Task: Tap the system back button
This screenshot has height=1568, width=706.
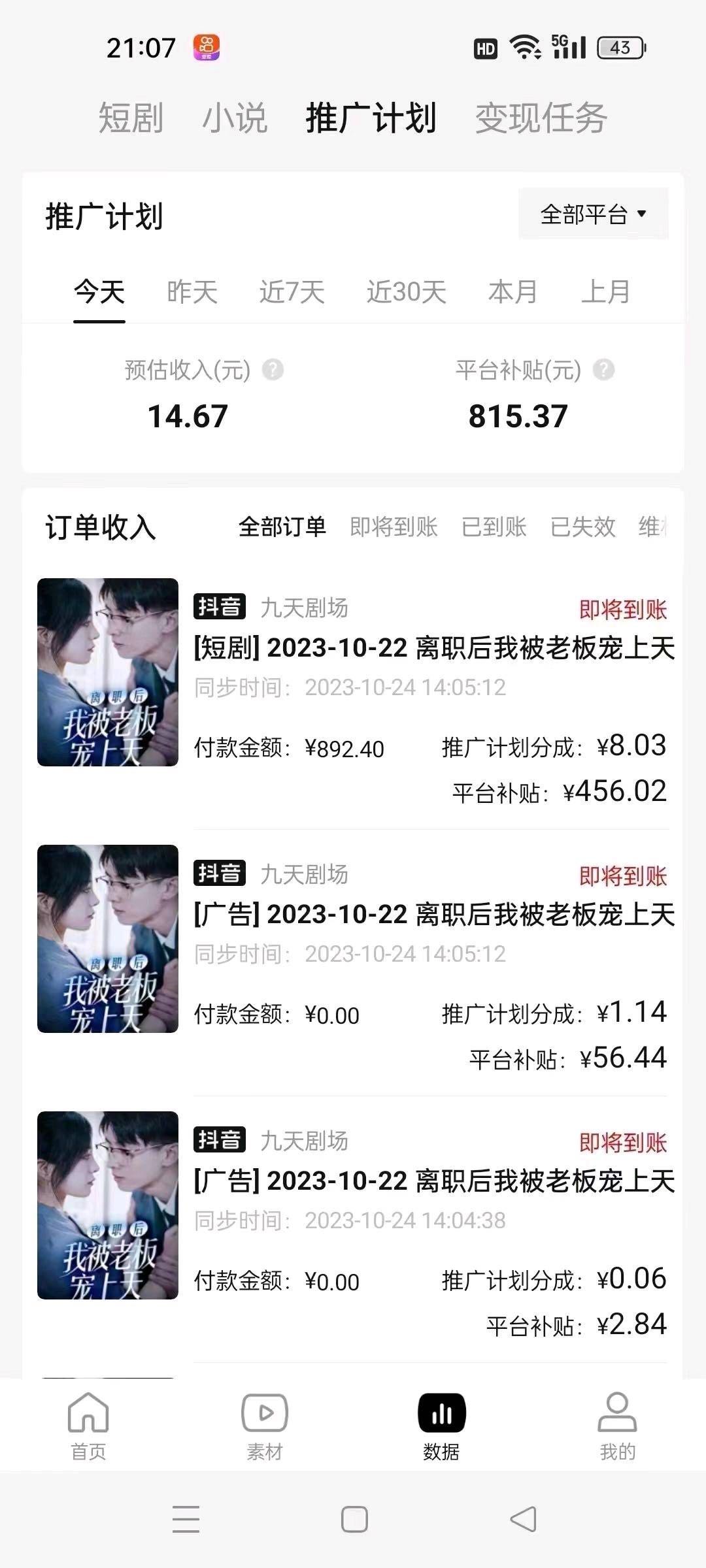Action: point(524,1519)
